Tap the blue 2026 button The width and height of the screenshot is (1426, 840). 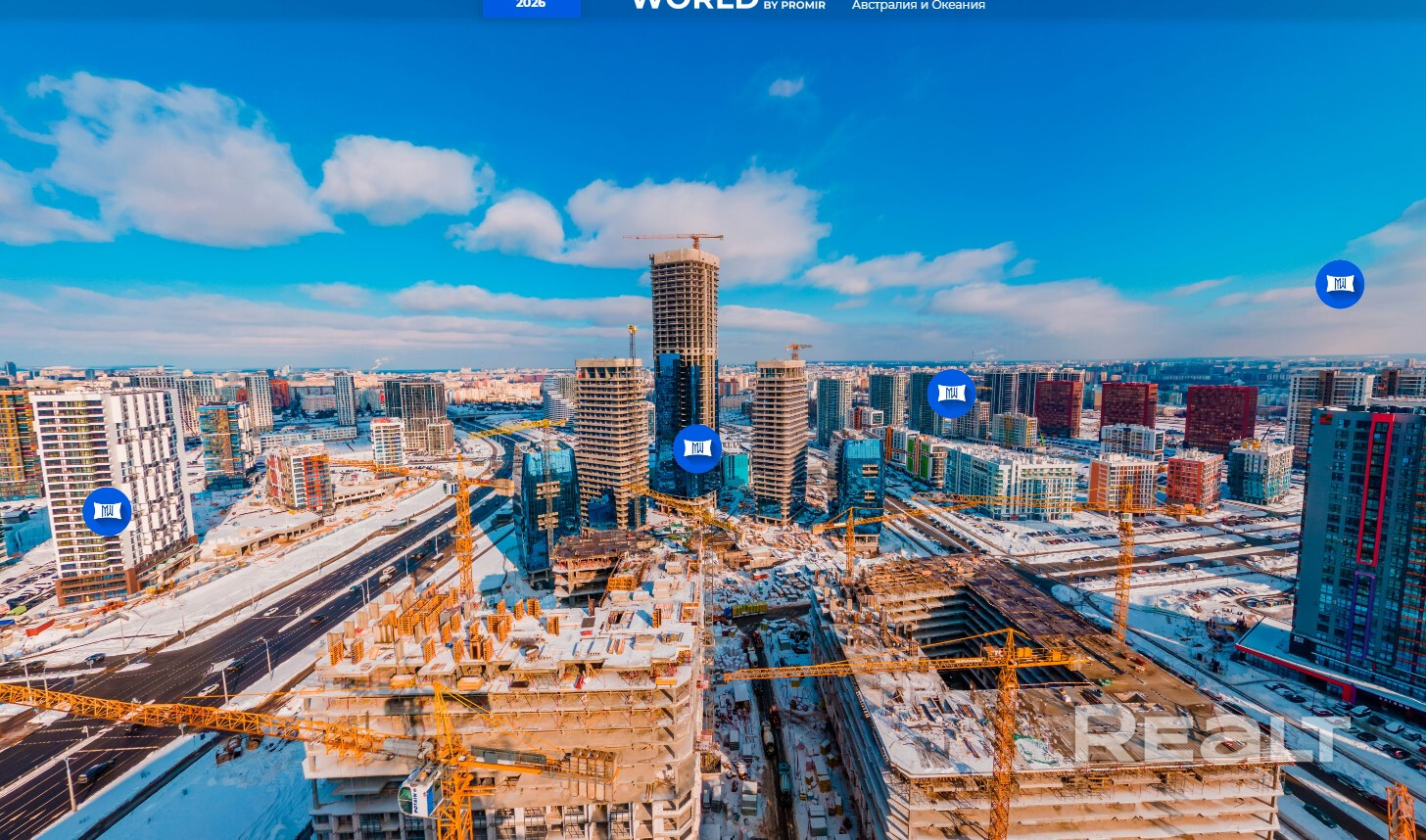531,6
